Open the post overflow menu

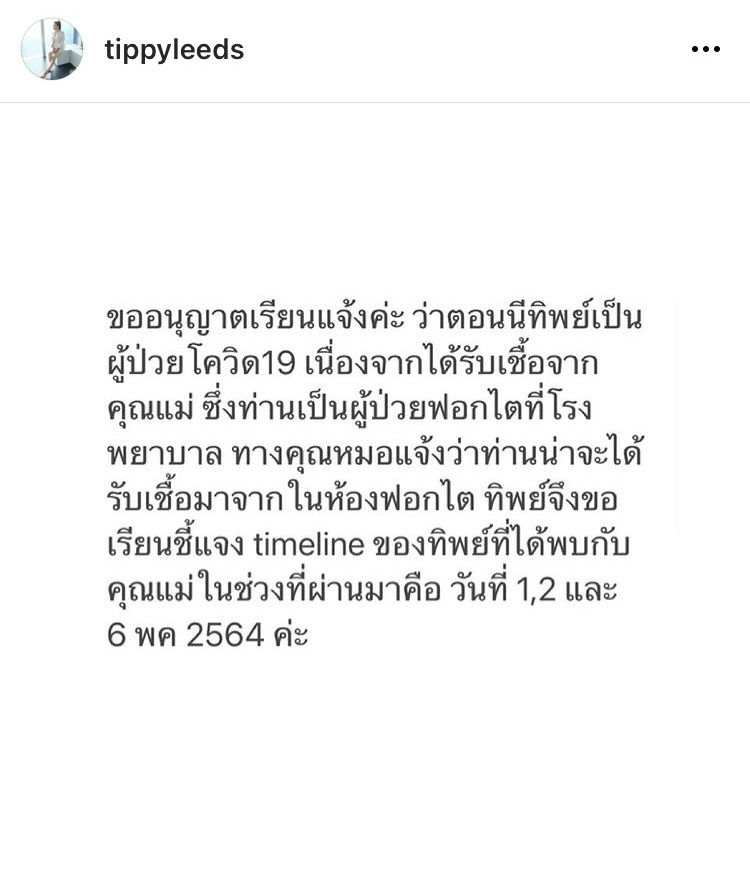[705, 50]
